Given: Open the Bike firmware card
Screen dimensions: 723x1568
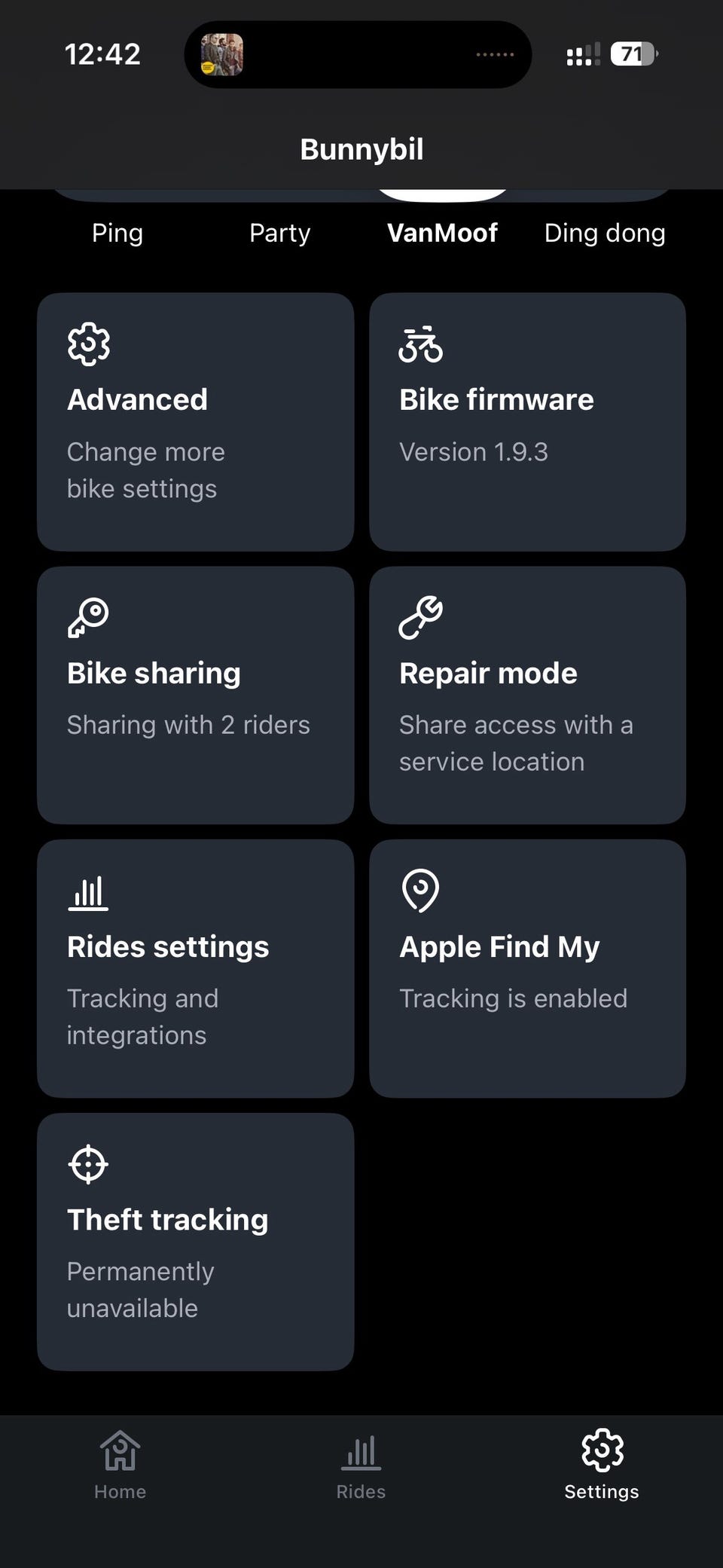Looking at the screenshot, I should [527, 421].
